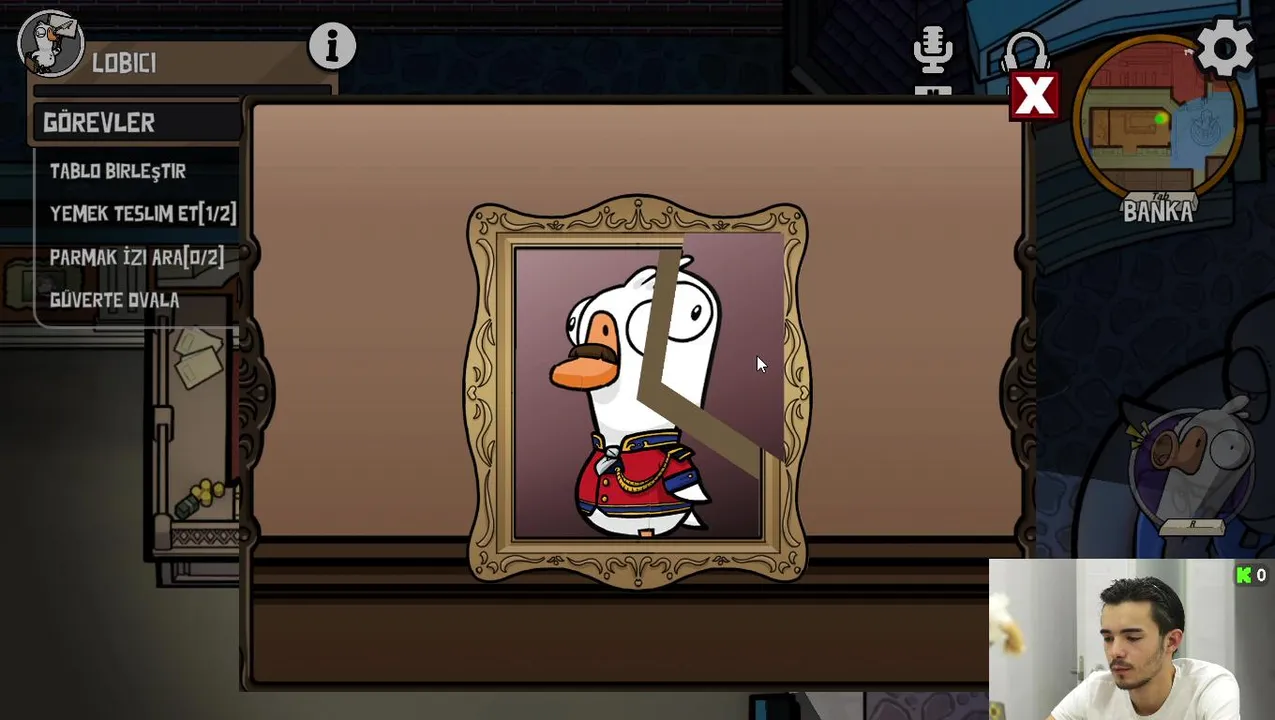Toggle the microphone icon

pyautogui.click(x=932, y=50)
